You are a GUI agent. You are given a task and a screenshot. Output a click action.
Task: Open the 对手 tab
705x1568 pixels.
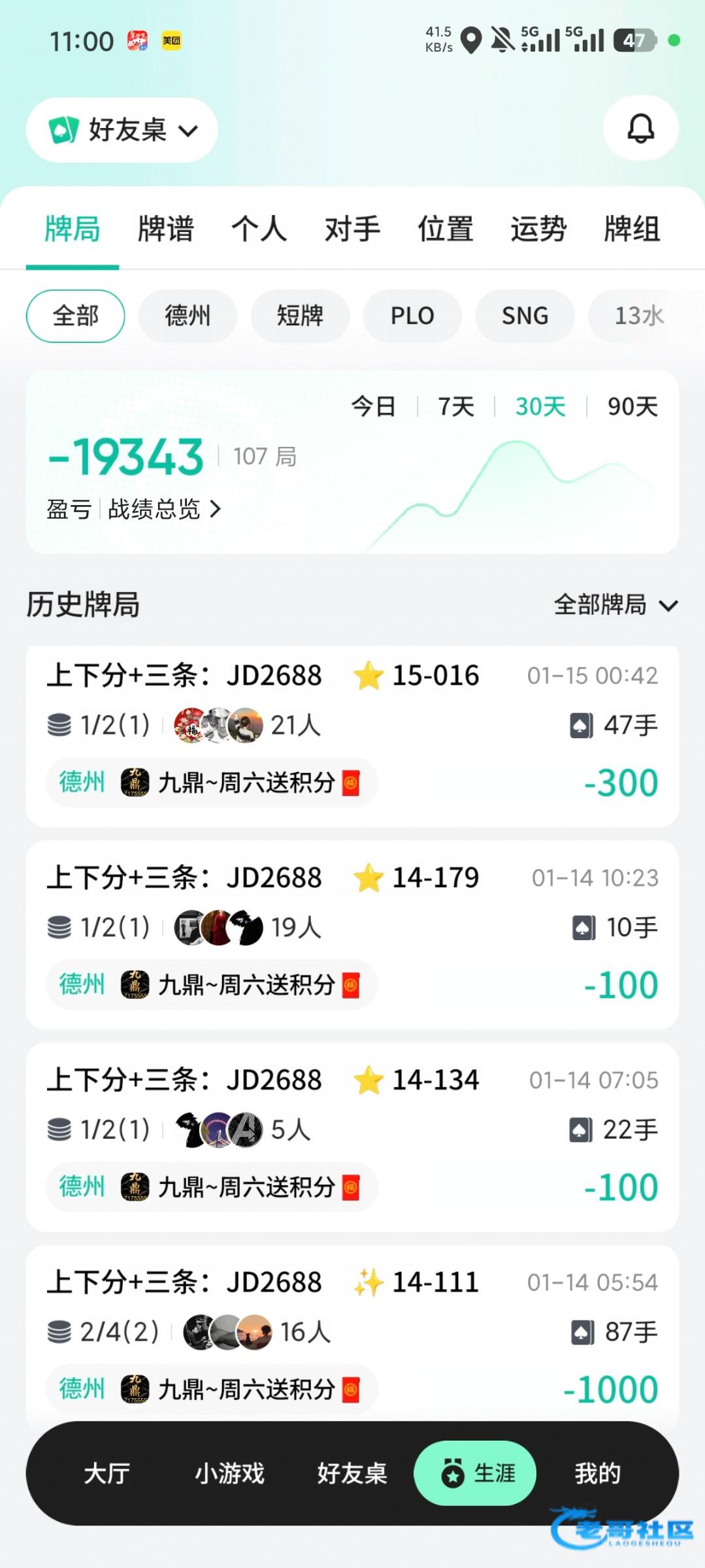352,229
